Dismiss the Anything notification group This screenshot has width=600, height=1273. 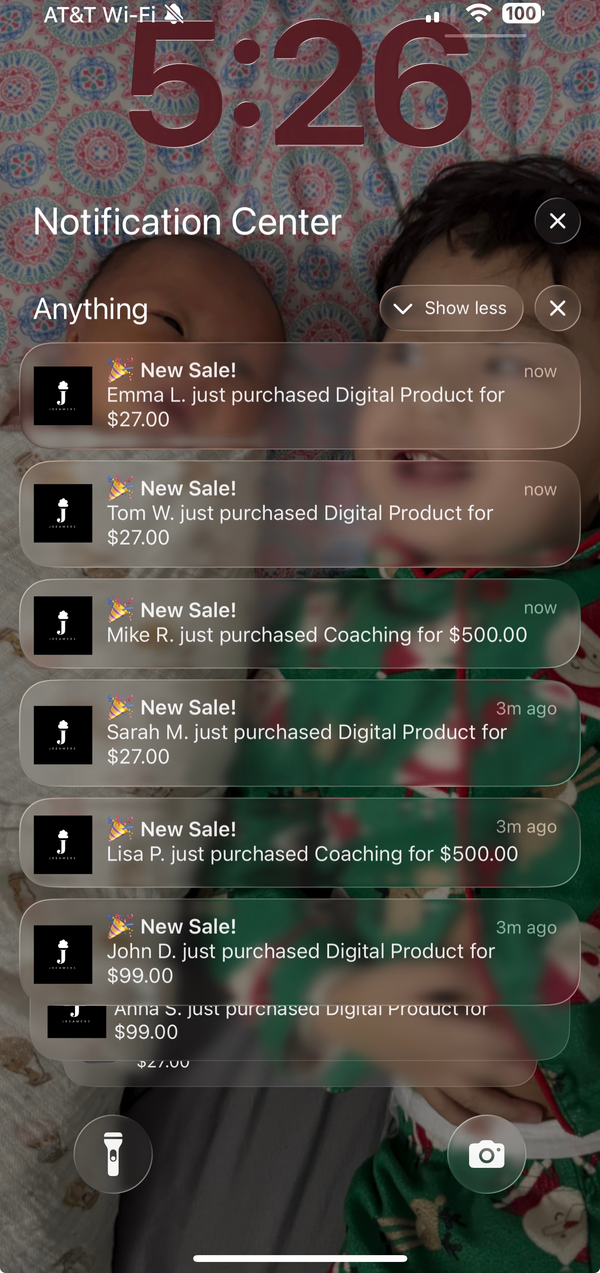click(x=557, y=308)
